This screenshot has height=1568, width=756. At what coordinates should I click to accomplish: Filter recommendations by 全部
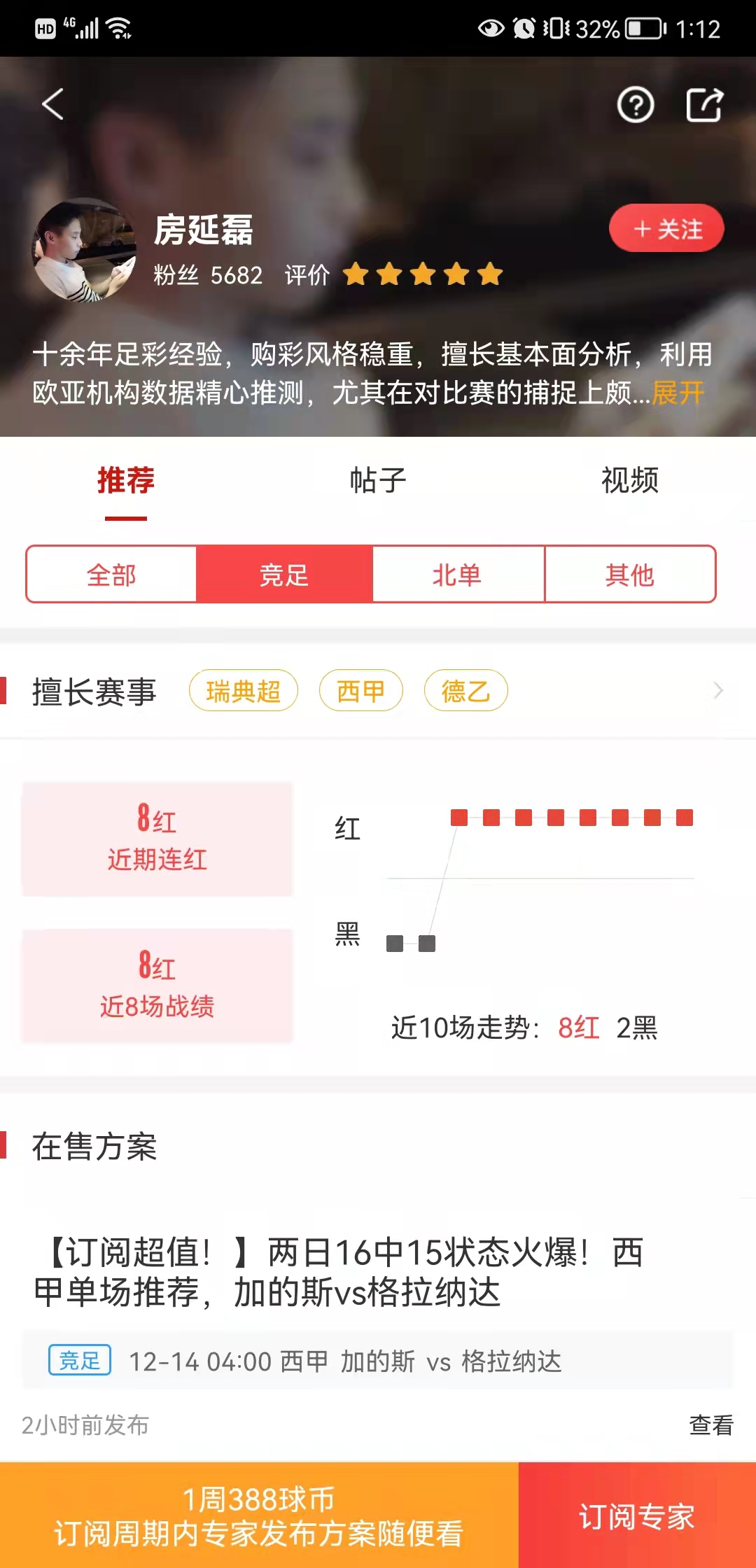pyautogui.click(x=111, y=575)
